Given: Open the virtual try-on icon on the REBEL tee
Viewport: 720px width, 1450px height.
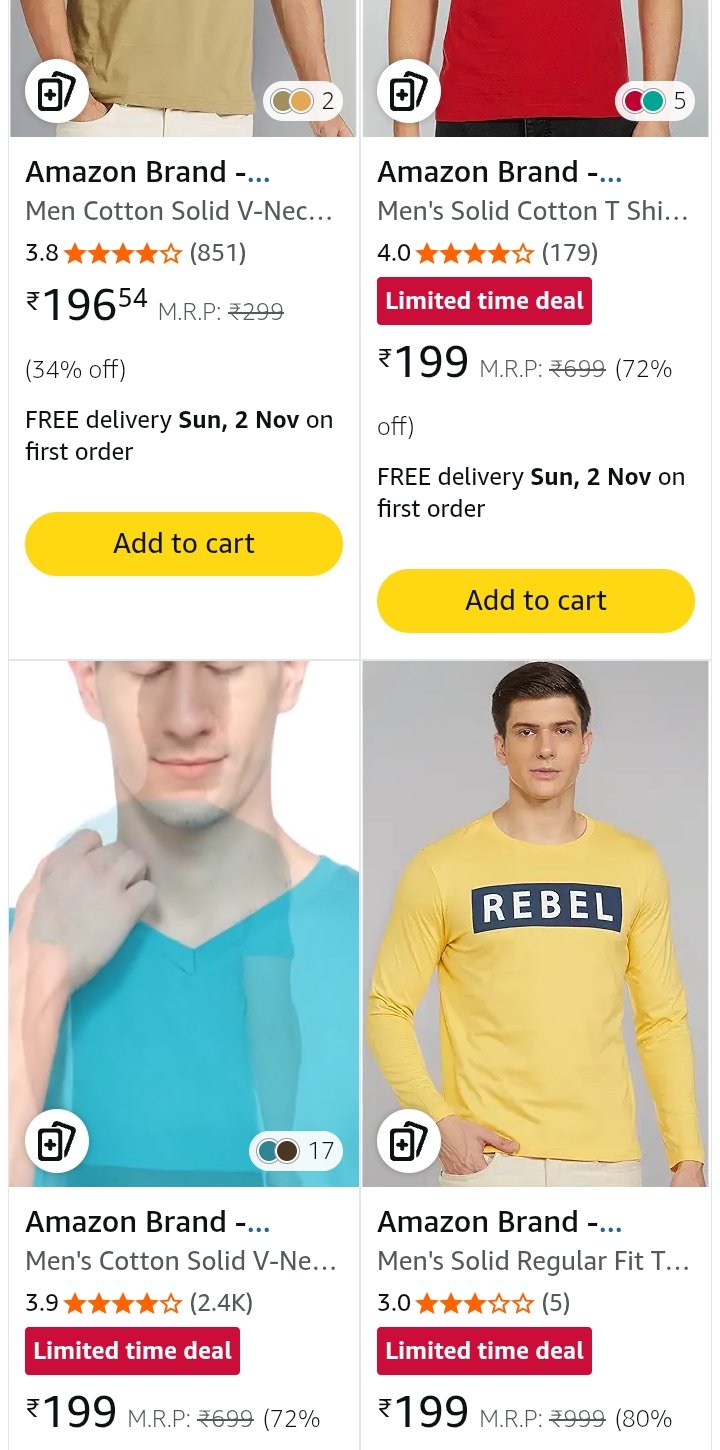Looking at the screenshot, I should (x=408, y=1141).
